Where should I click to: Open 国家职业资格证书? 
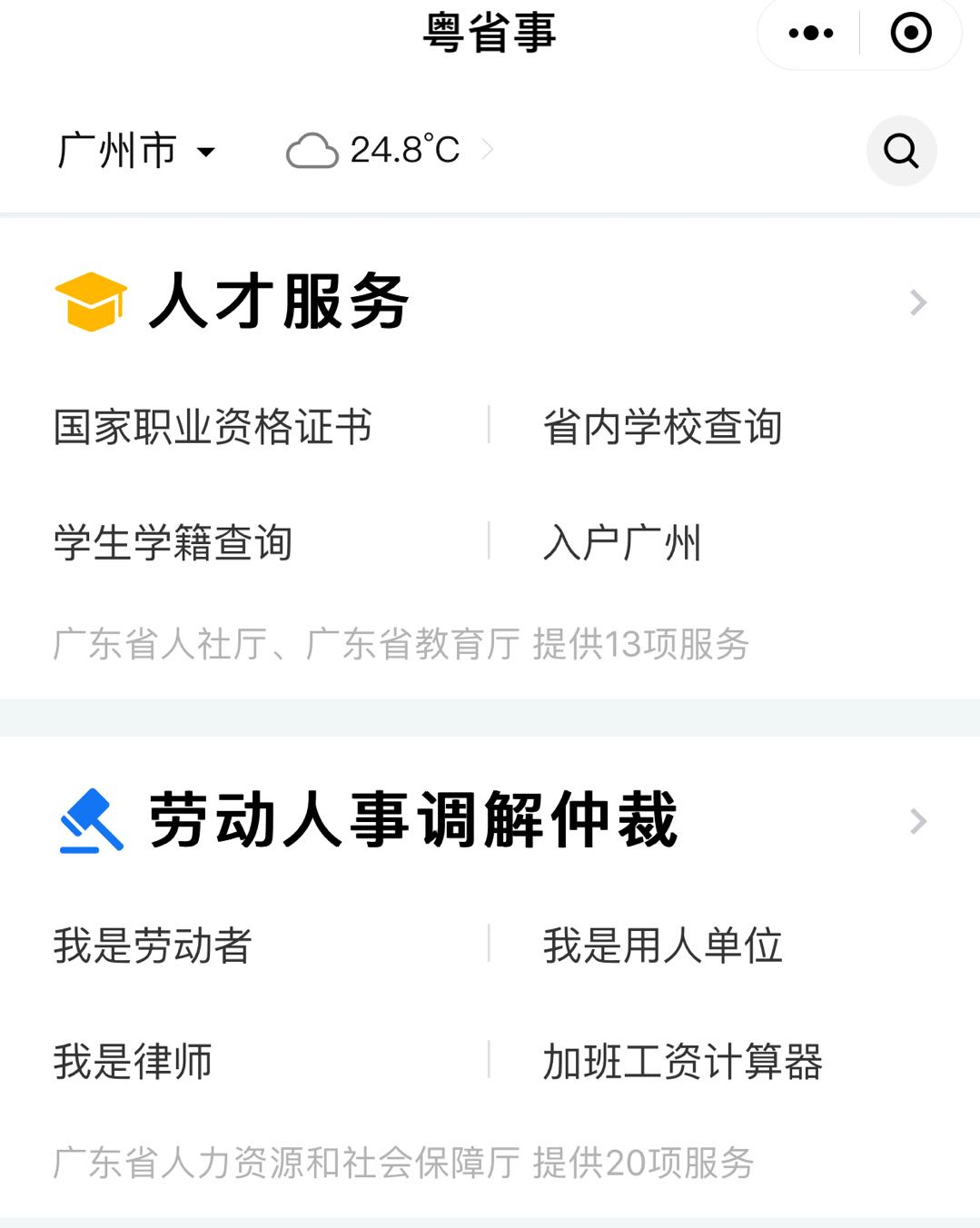click(213, 427)
